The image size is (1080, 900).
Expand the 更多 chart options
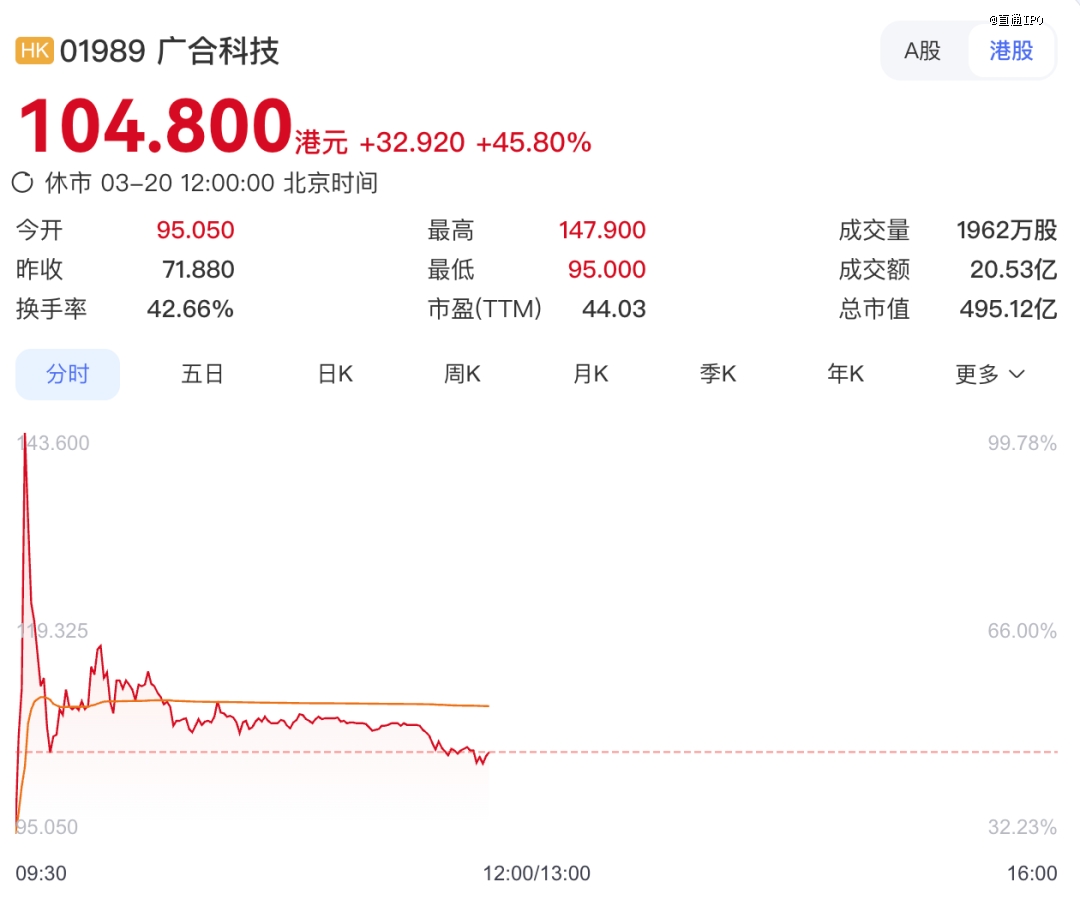click(x=989, y=374)
